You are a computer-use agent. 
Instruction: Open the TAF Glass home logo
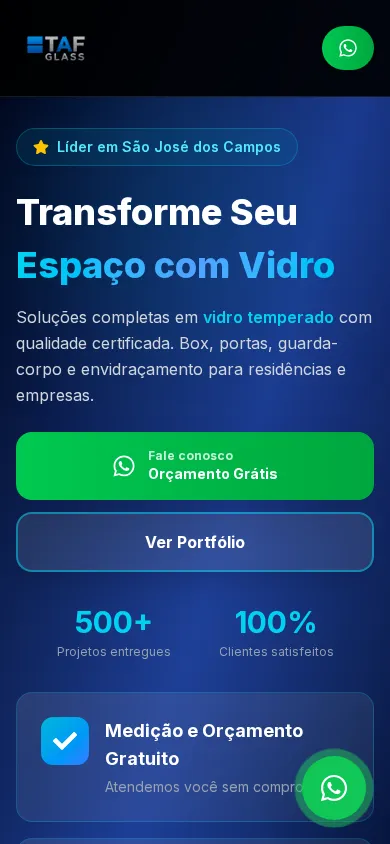tap(56, 48)
